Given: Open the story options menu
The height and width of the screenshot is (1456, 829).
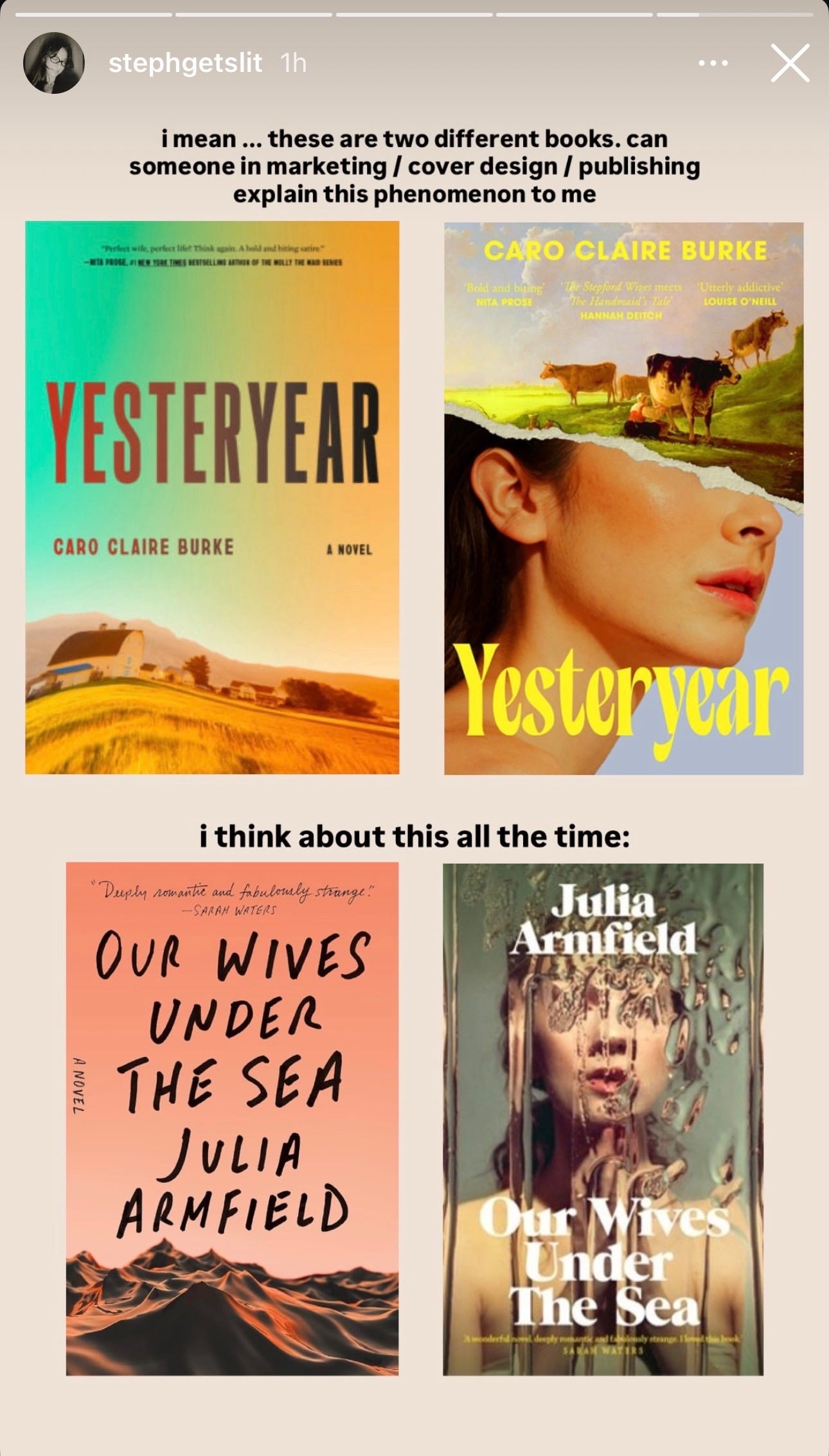Looking at the screenshot, I should (x=713, y=63).
